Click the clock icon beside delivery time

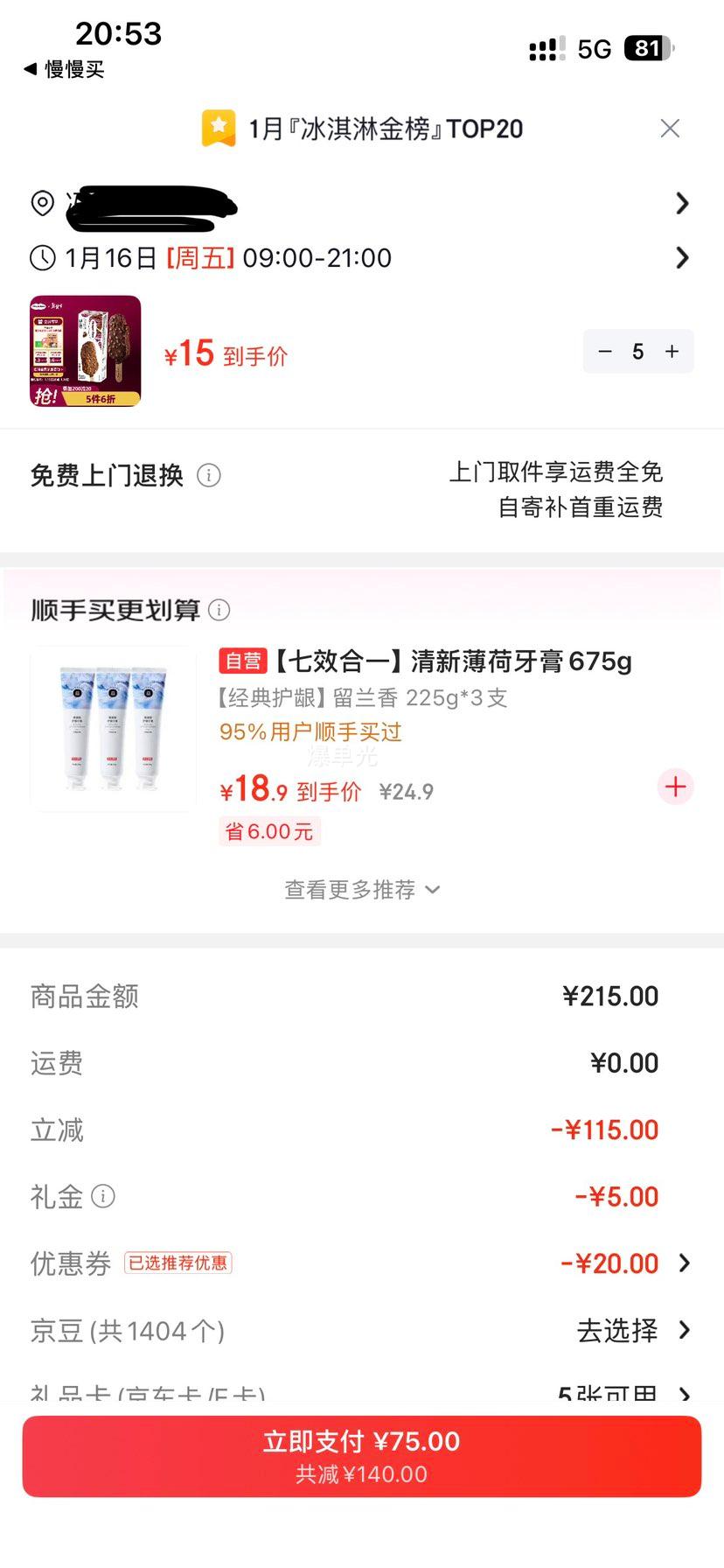[x=41, y=257]
